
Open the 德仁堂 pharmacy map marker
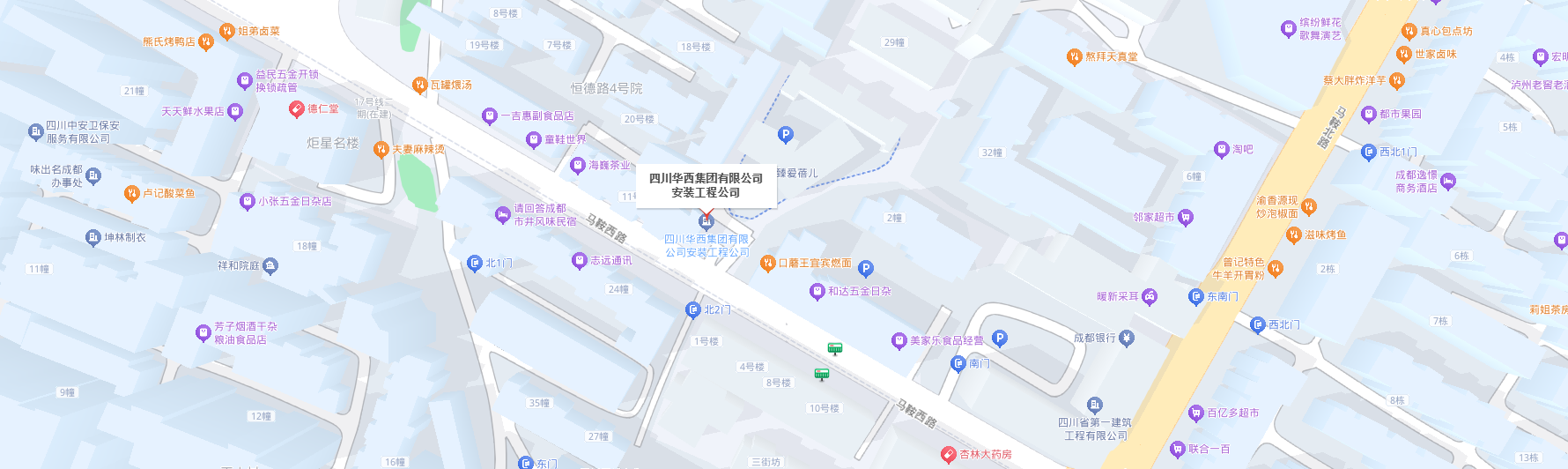[297, 108]
